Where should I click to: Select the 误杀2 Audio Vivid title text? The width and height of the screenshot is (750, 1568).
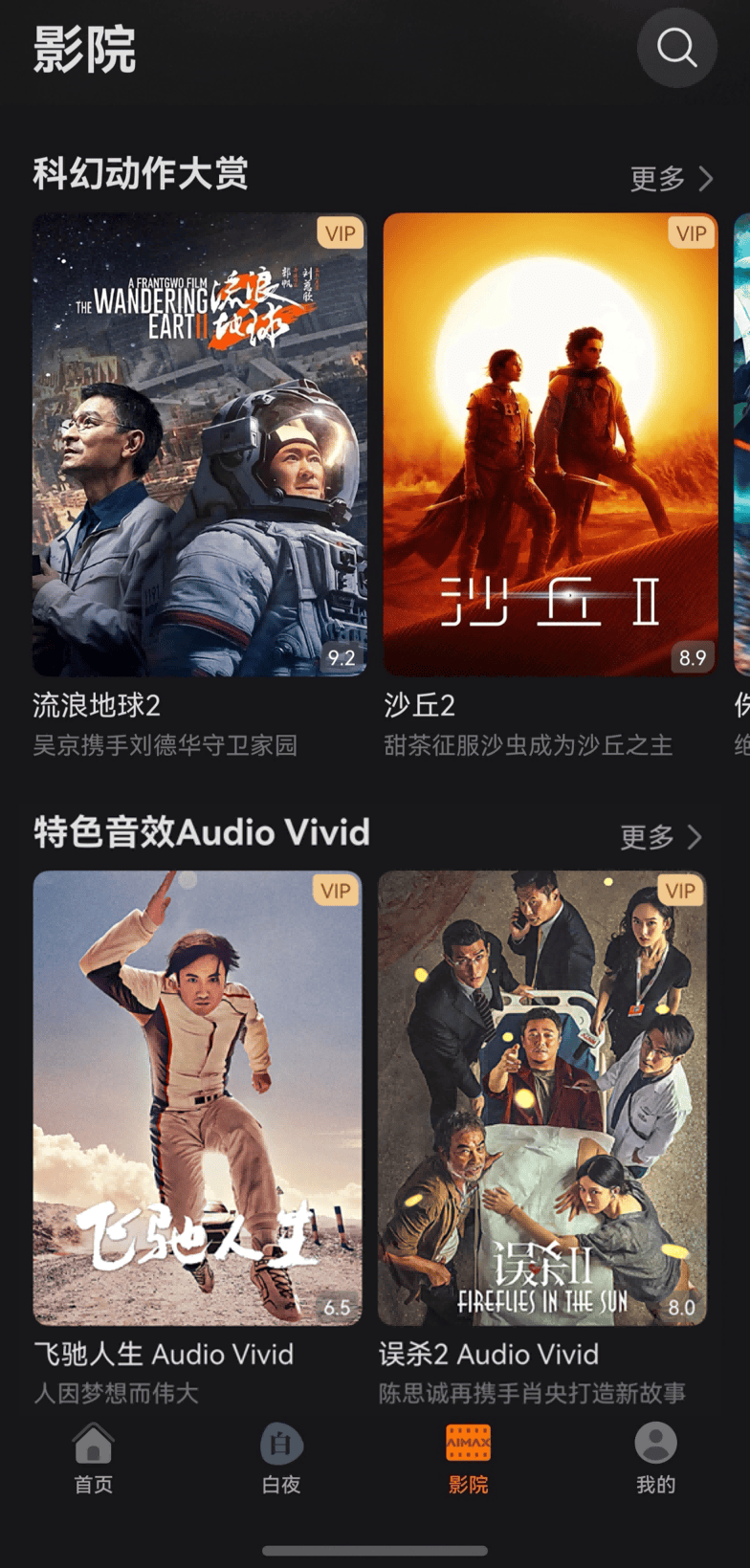click(x=487, y=1355)
